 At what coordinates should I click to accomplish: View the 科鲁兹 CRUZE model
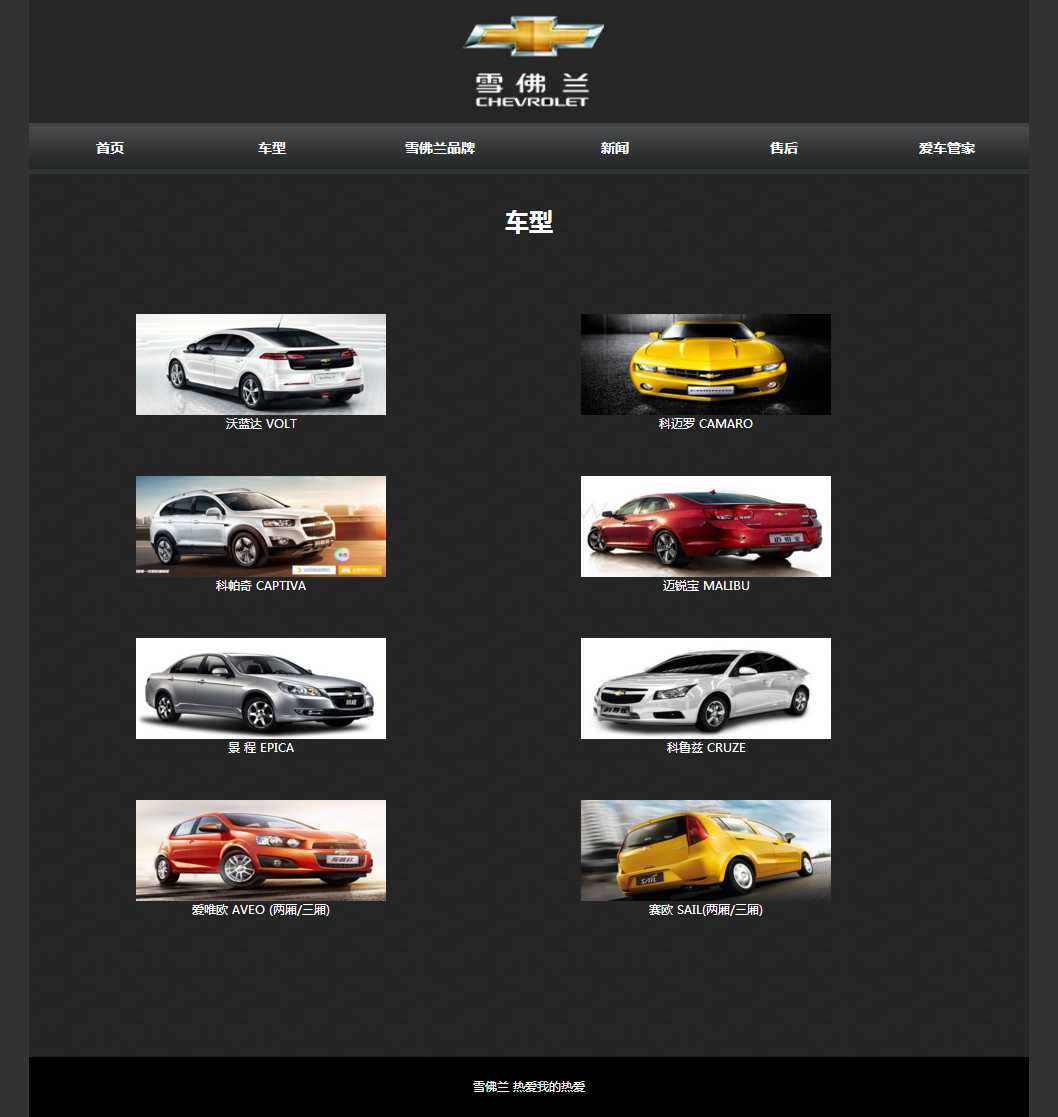click(706, 689)
